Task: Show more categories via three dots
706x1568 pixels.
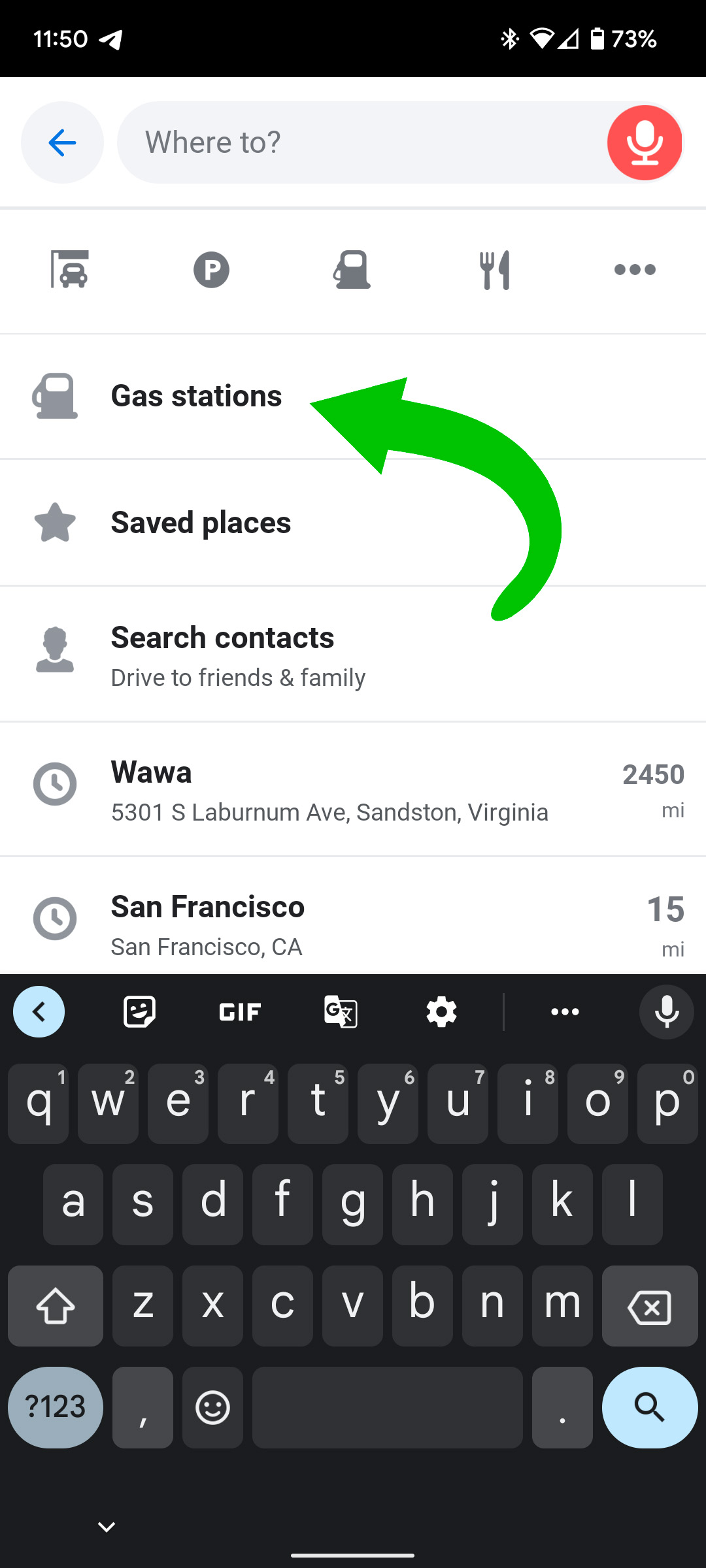Action: coord(635,269)
